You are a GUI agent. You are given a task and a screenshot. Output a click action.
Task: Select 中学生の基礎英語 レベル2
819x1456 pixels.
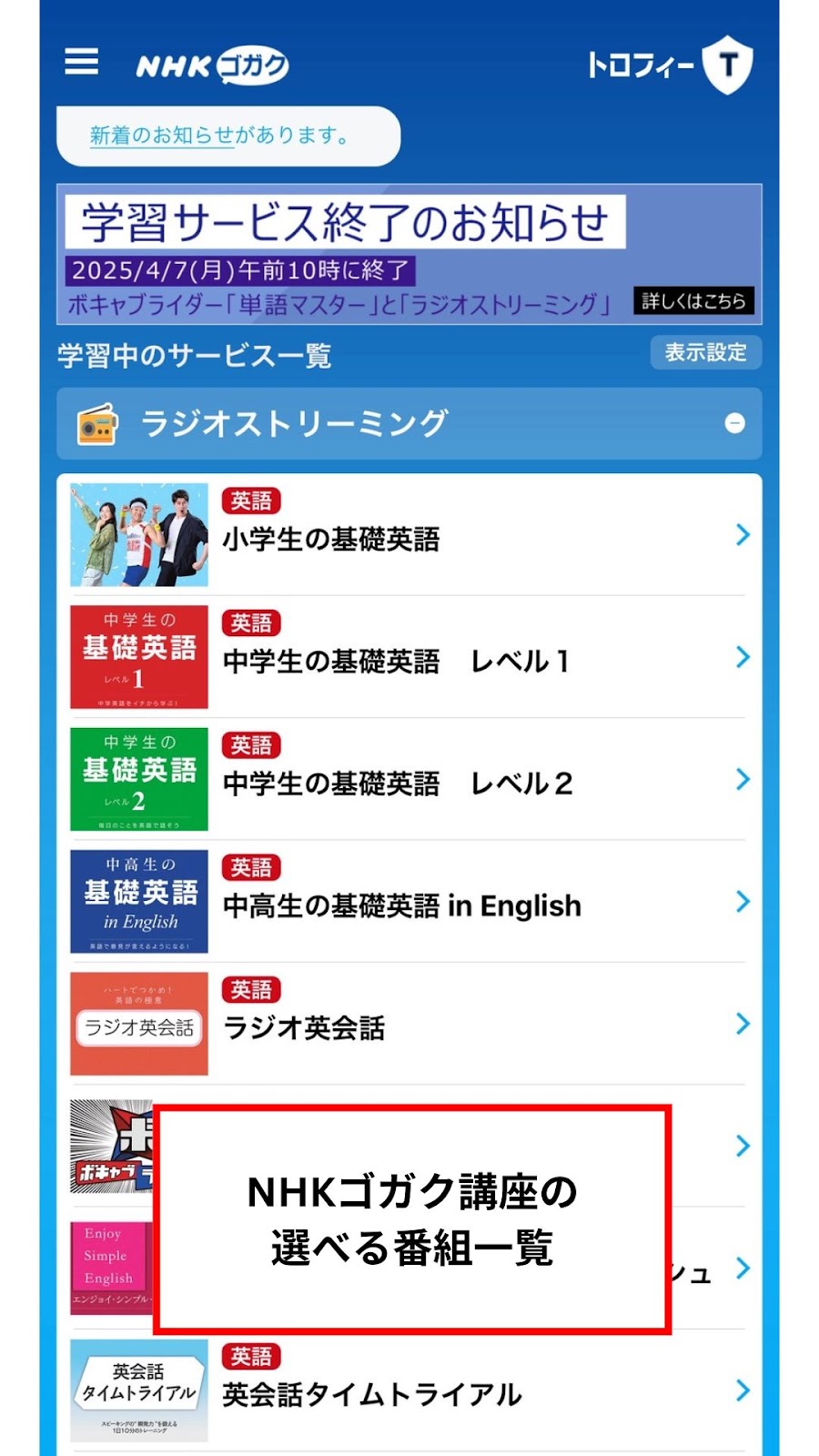pyautogui.click(x=409, y=779)
